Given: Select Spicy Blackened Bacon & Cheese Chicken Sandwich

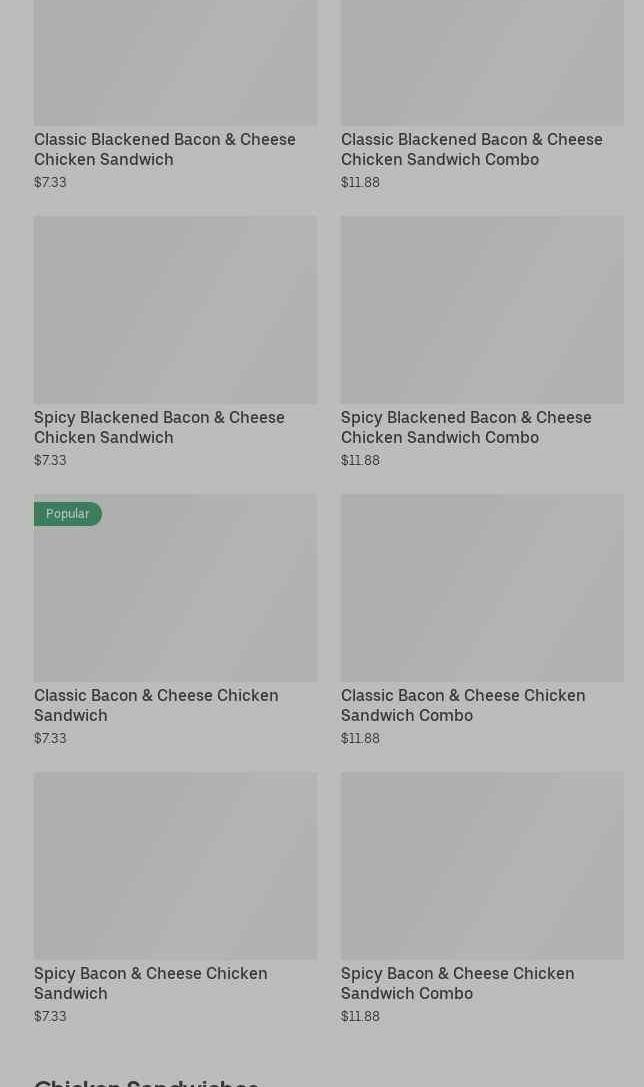Looking at the screenshot, I should point(175,342).
